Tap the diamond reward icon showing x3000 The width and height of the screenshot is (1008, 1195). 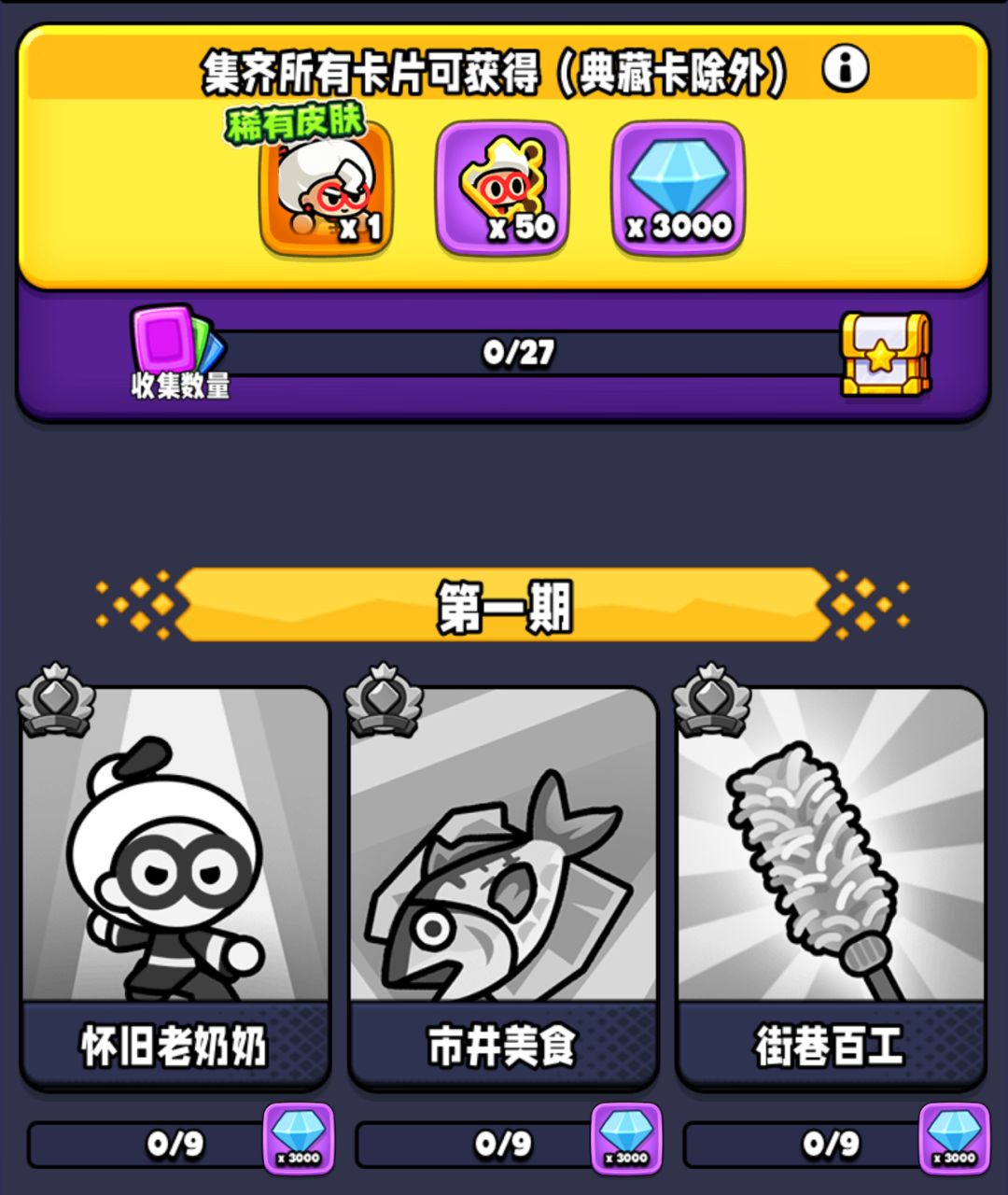(x=678, y=190)
